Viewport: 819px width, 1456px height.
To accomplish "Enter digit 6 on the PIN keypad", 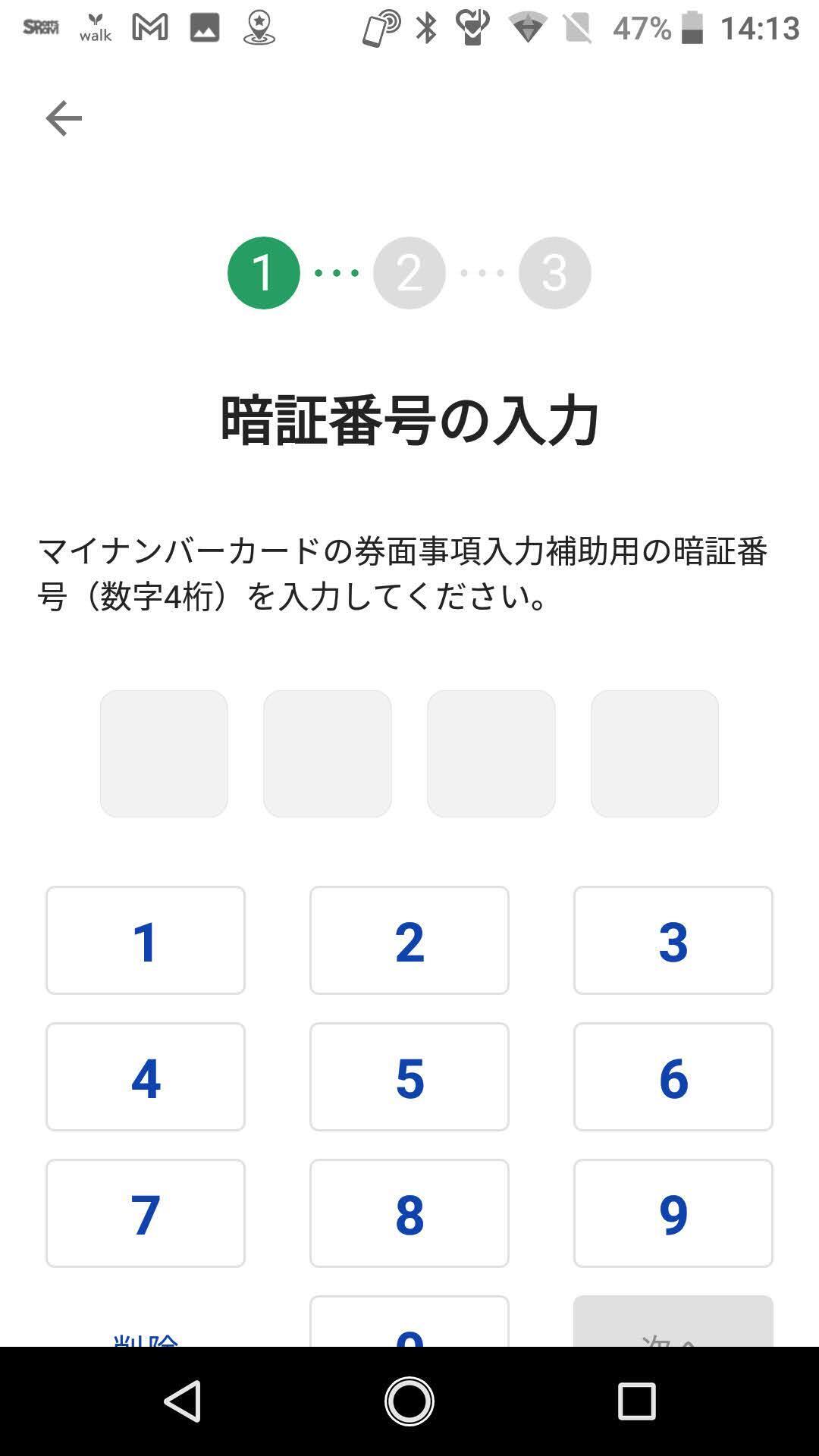I will [673, 1077].
